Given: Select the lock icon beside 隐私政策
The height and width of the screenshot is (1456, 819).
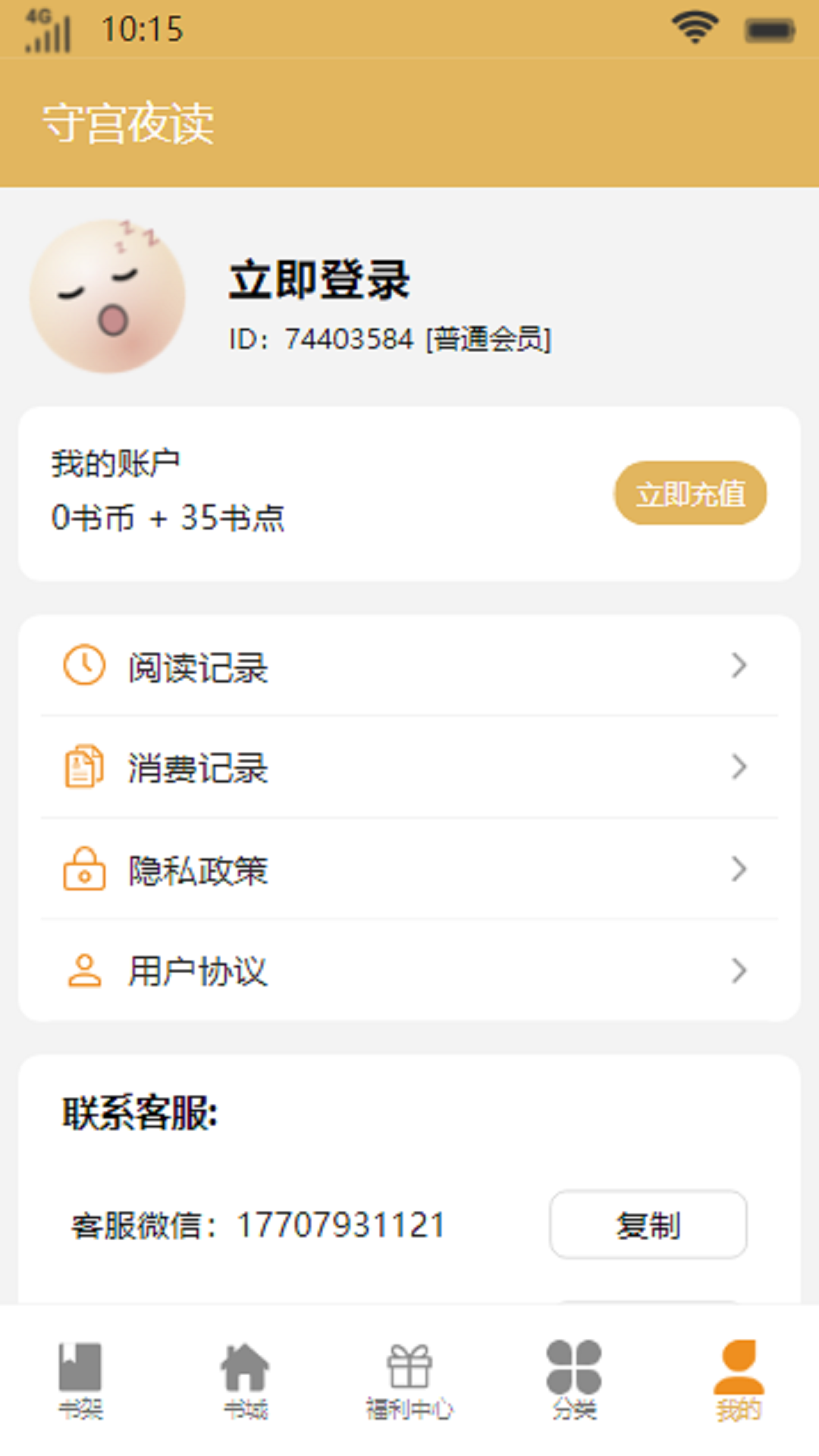Looking at the screenshot, I should [x=83, y=871].
